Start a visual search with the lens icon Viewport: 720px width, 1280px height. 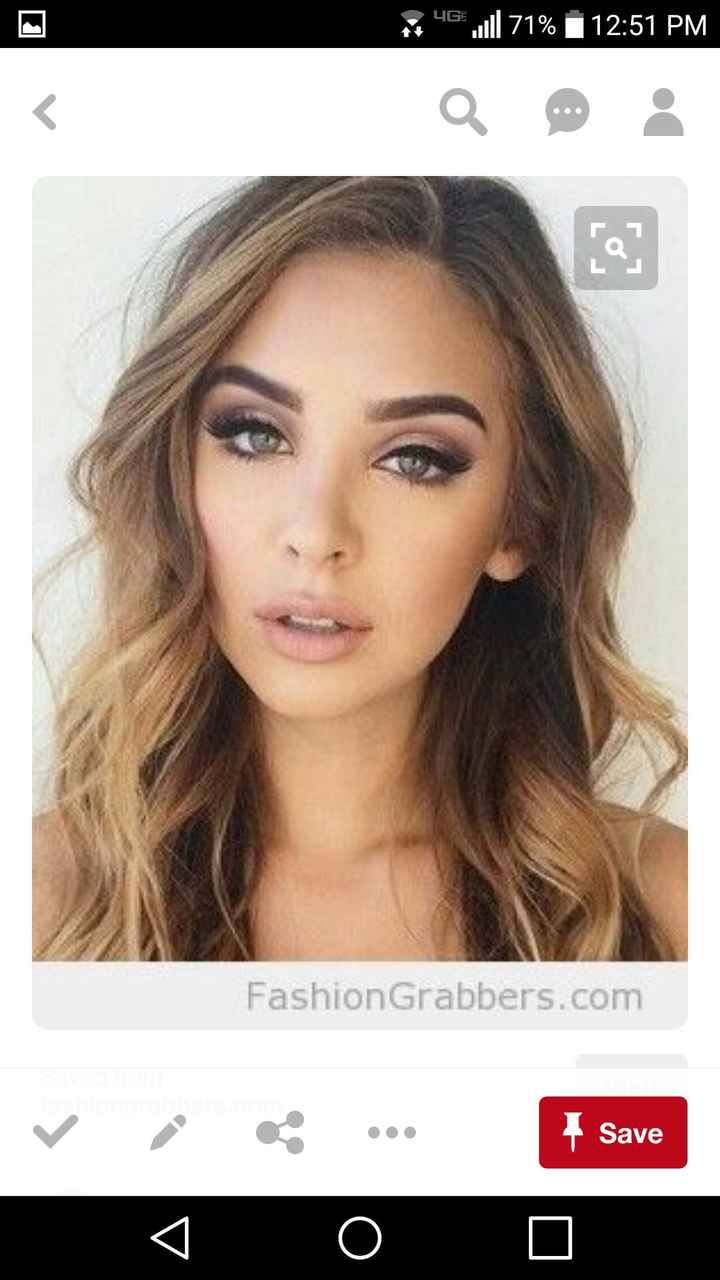click(x=615, y=247)
